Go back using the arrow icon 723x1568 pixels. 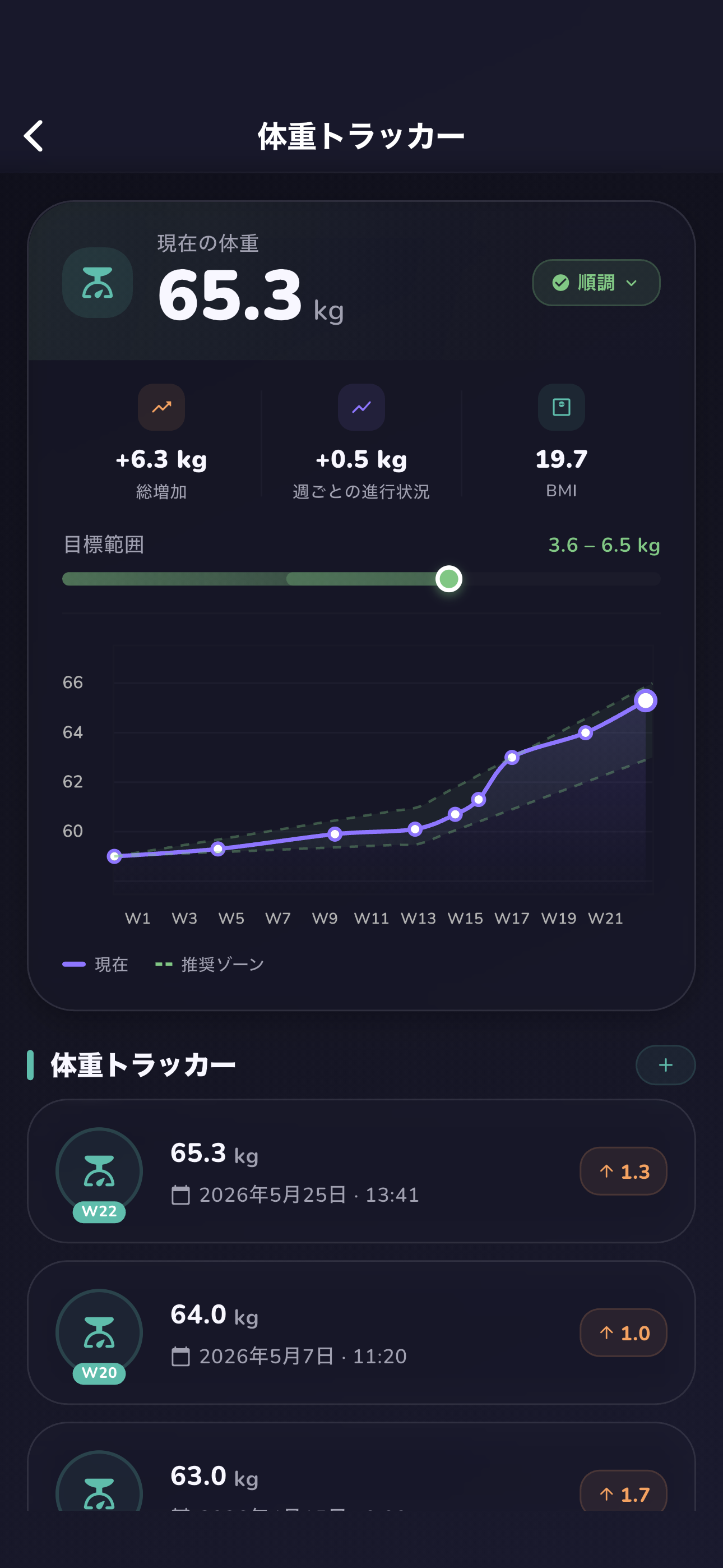[x=34, y=135]
